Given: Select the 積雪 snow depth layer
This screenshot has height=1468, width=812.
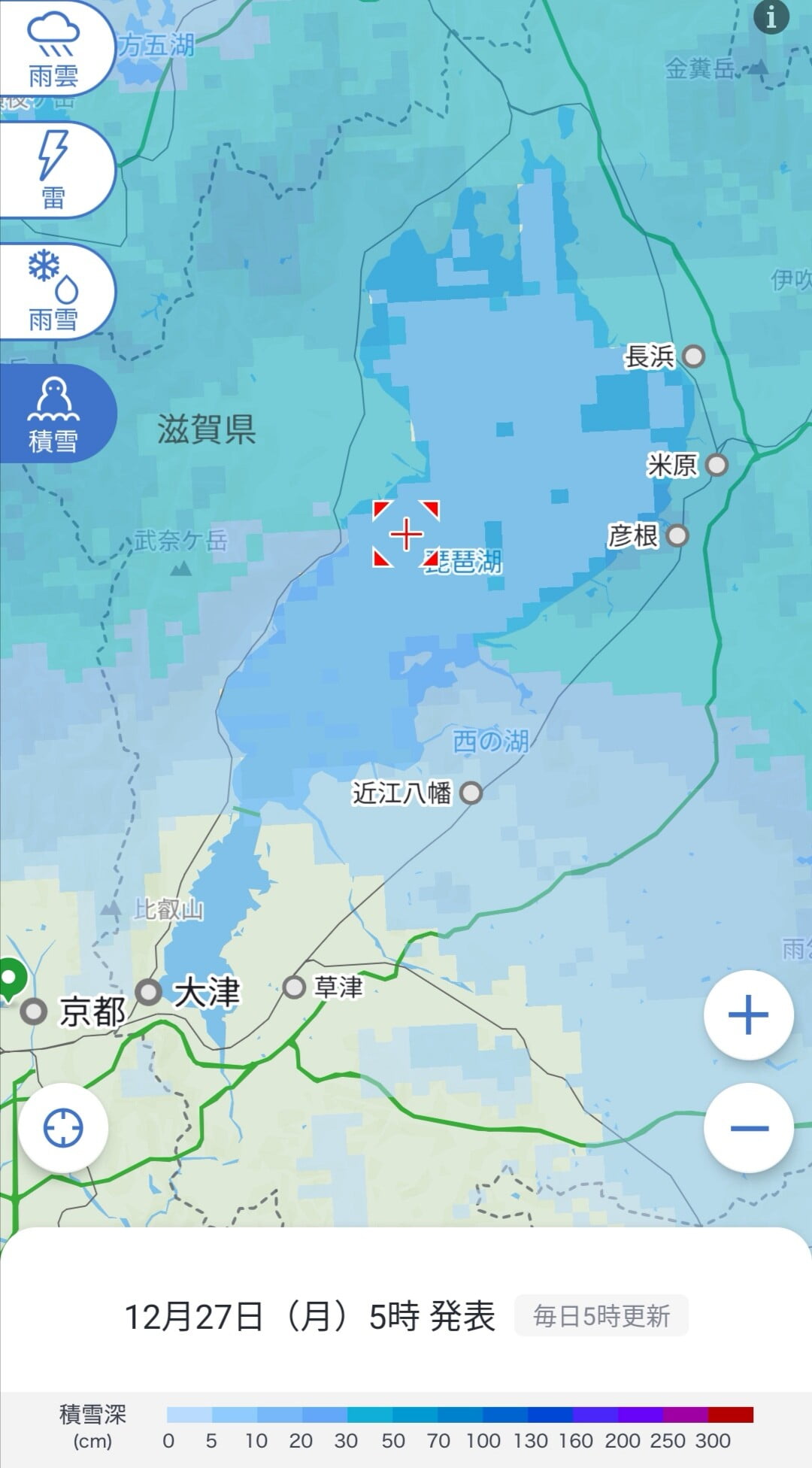Looking at the screenshot, I should tap(53, 414).
